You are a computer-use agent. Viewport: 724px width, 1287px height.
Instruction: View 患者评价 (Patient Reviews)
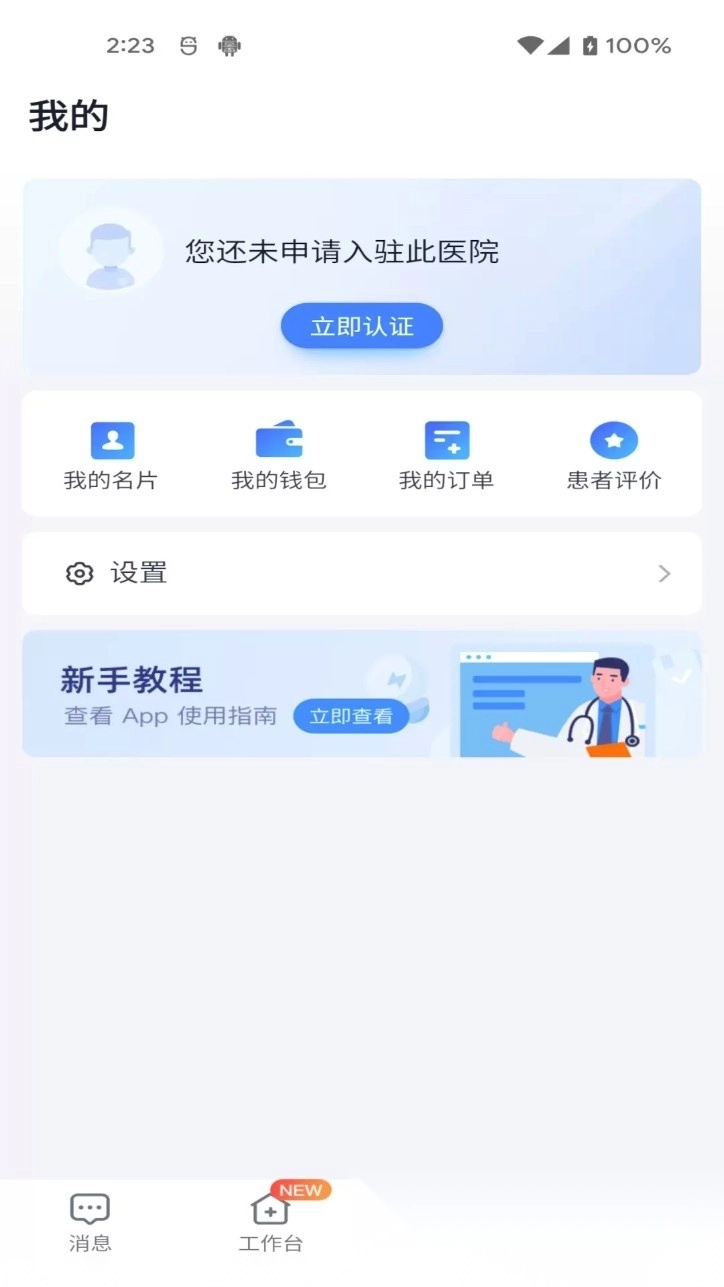(613, 453)
